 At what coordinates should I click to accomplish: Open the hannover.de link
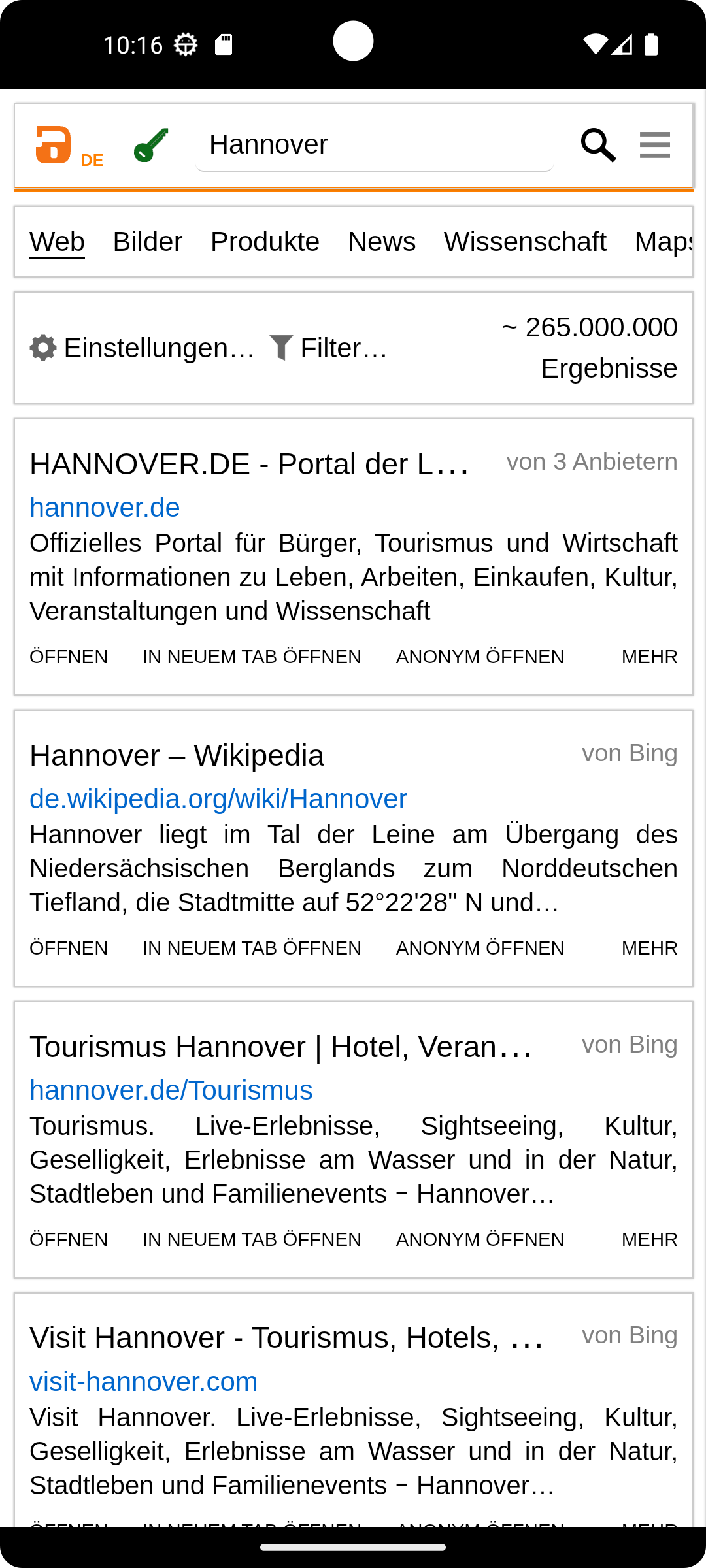[105, 508]
